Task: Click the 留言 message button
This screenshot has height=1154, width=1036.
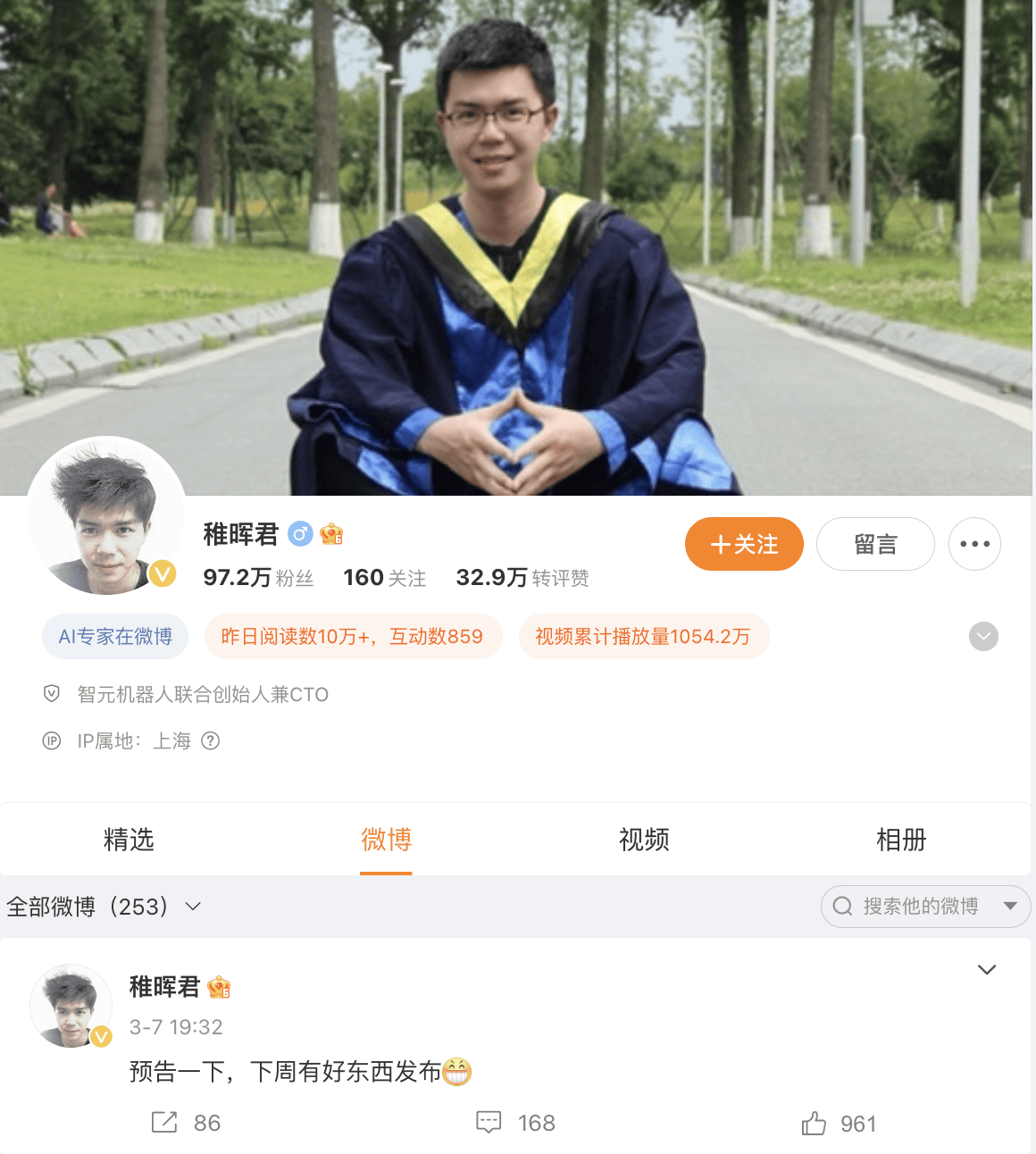Action: point(875,544)
